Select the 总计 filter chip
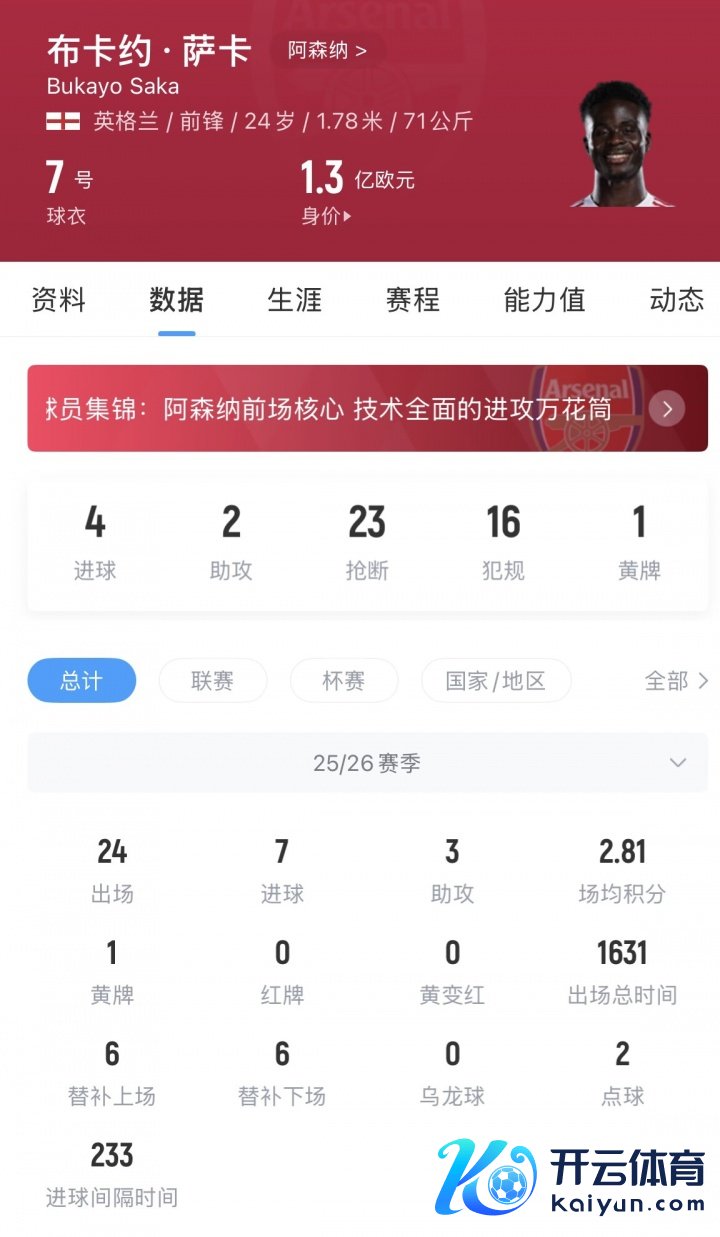720x1237 pixels. coord(81,681)
